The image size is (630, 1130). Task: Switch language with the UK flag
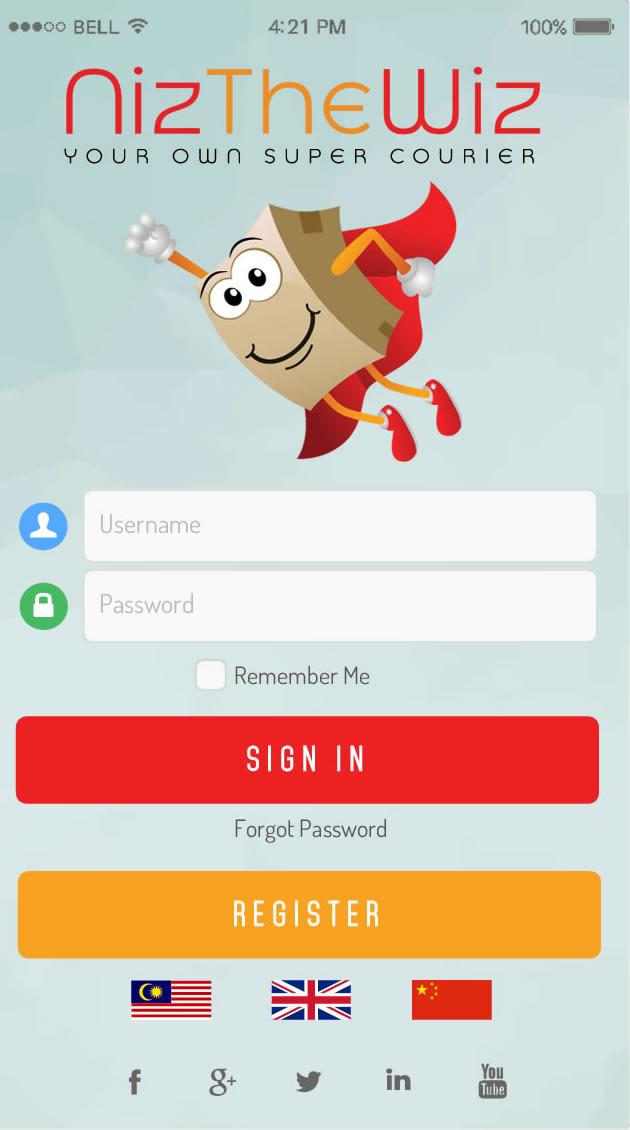311,999
